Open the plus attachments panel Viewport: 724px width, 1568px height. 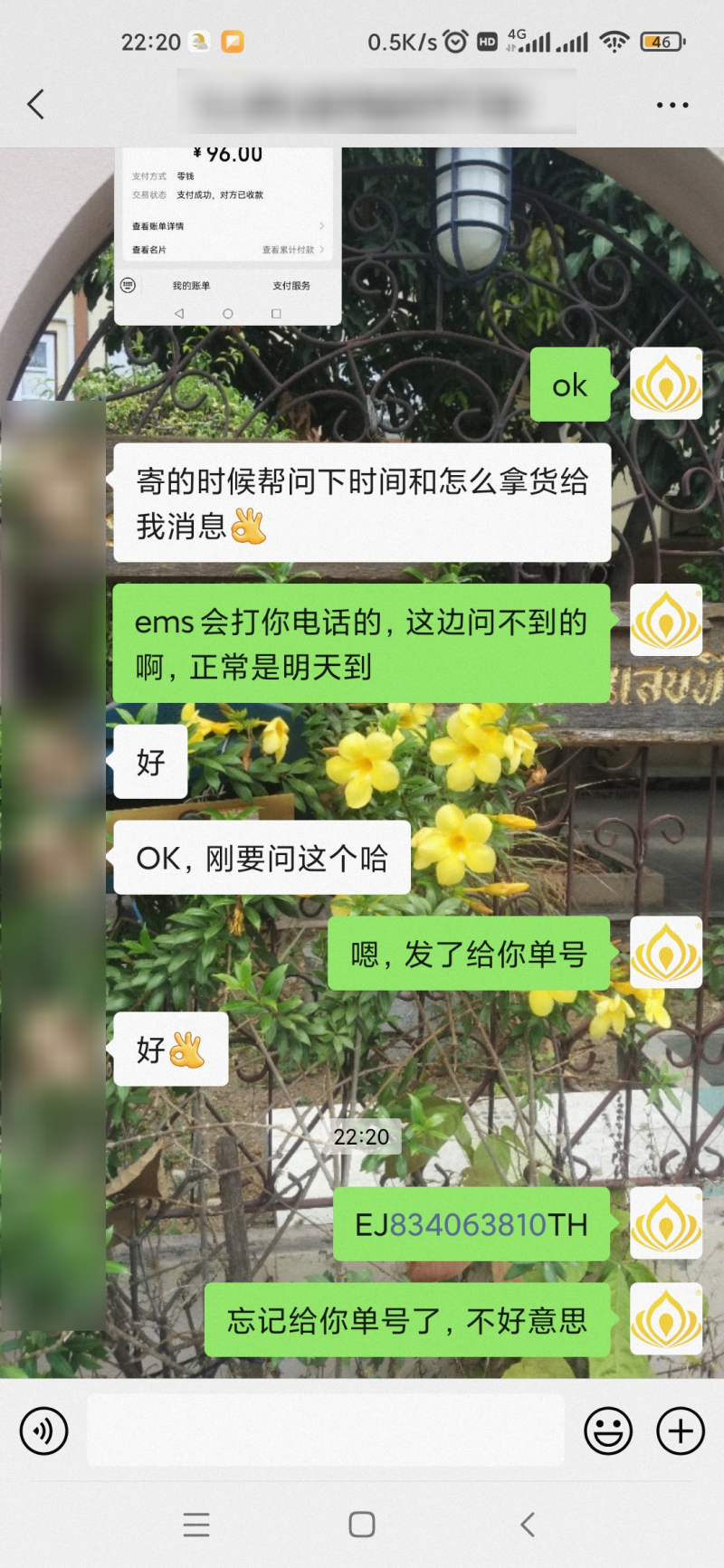coord(681,1430)
